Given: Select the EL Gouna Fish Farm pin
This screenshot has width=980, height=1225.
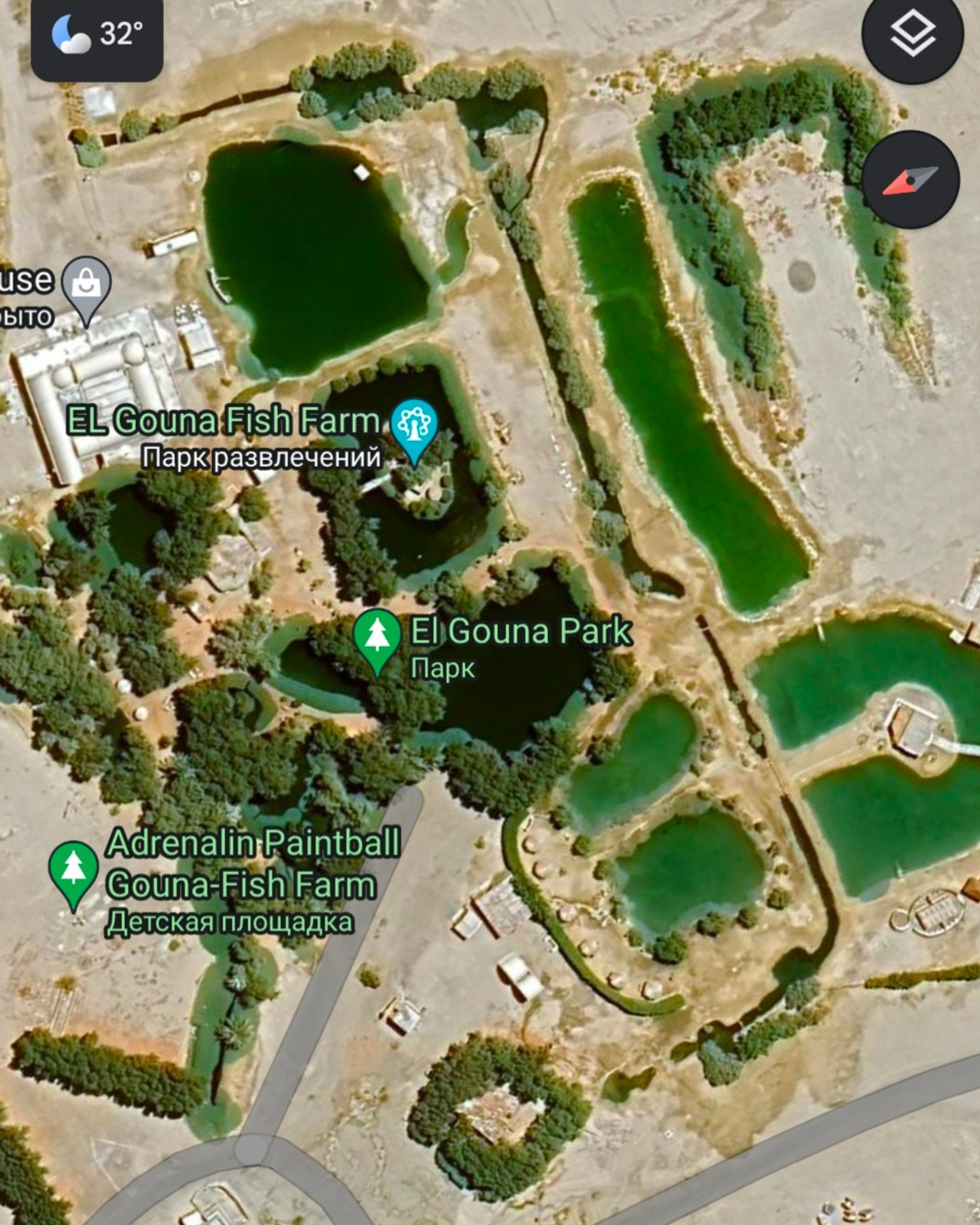Looking at the screenshot, I should (x=414, y=426).
